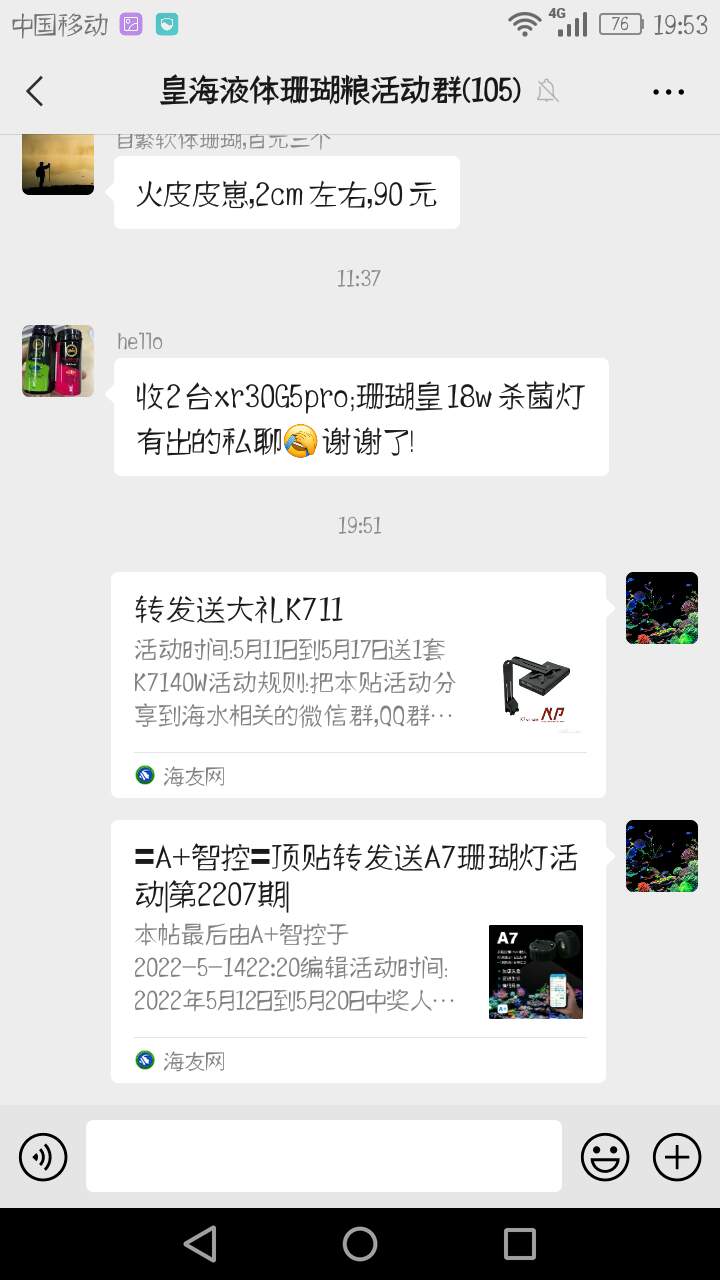Open the plus attachment menu
The width and height of the screenshot is (720, 1280).
pyautogui.click(x=677, y=1158)
